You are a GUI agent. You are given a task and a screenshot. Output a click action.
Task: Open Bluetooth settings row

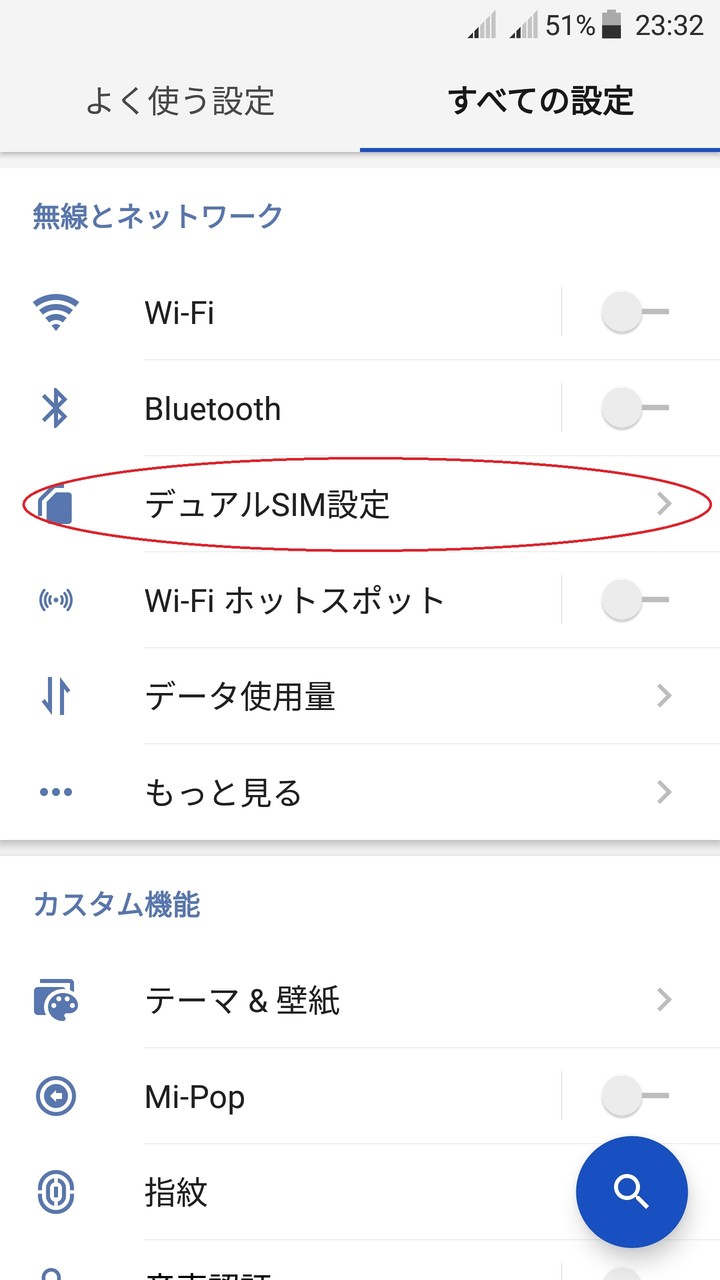click(280, 409)
